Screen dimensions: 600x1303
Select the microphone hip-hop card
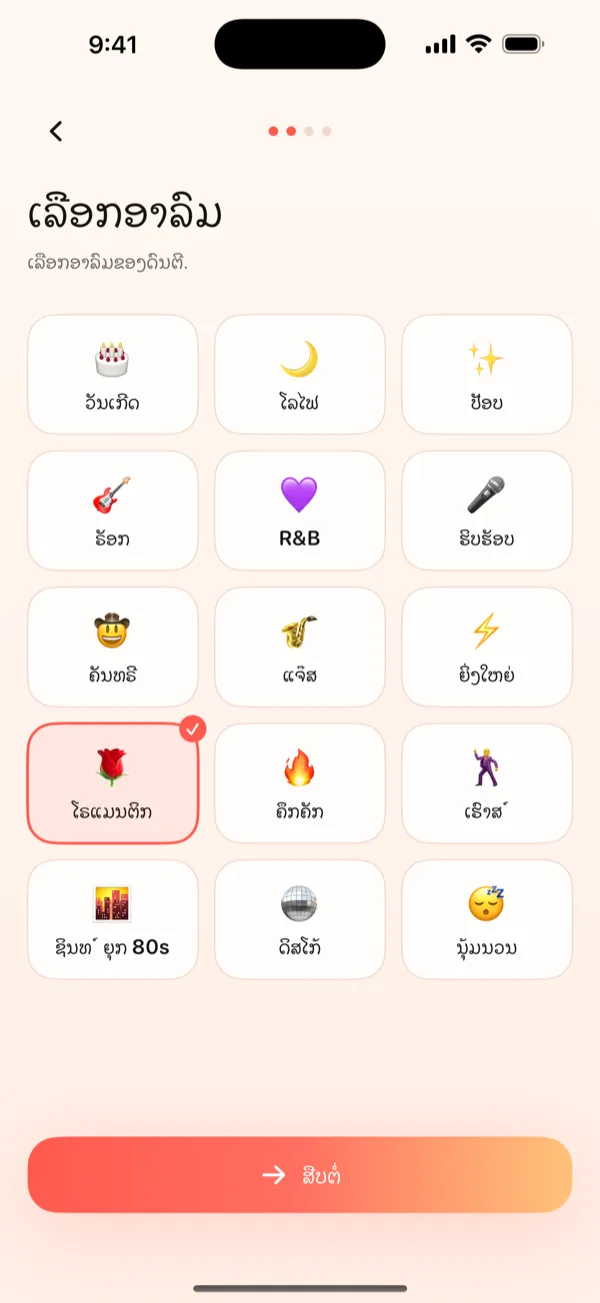point(487,510)
